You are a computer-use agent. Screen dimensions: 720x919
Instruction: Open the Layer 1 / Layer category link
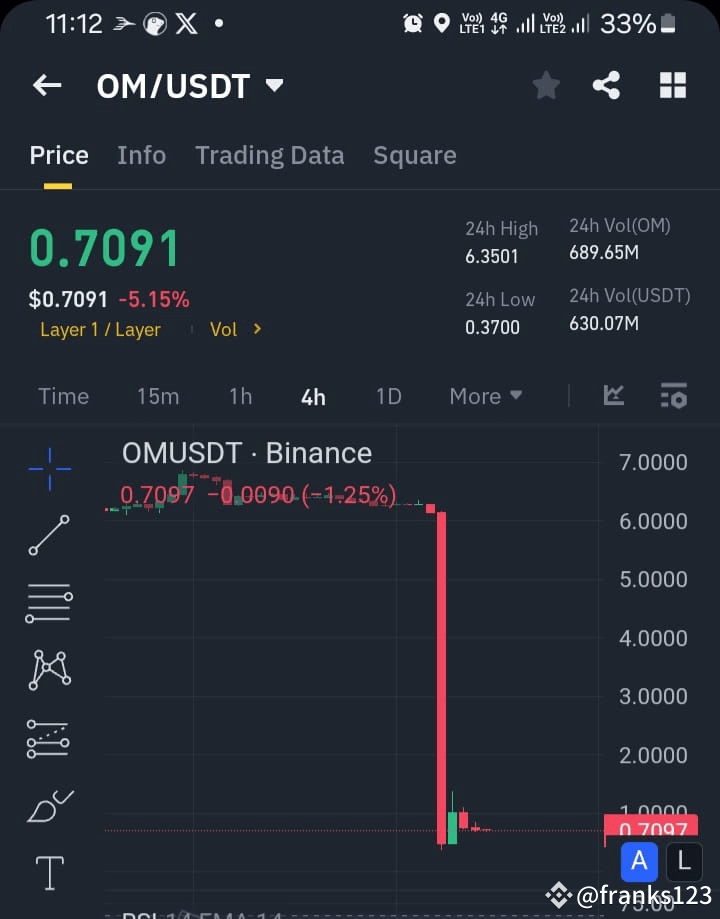[100, 329]
